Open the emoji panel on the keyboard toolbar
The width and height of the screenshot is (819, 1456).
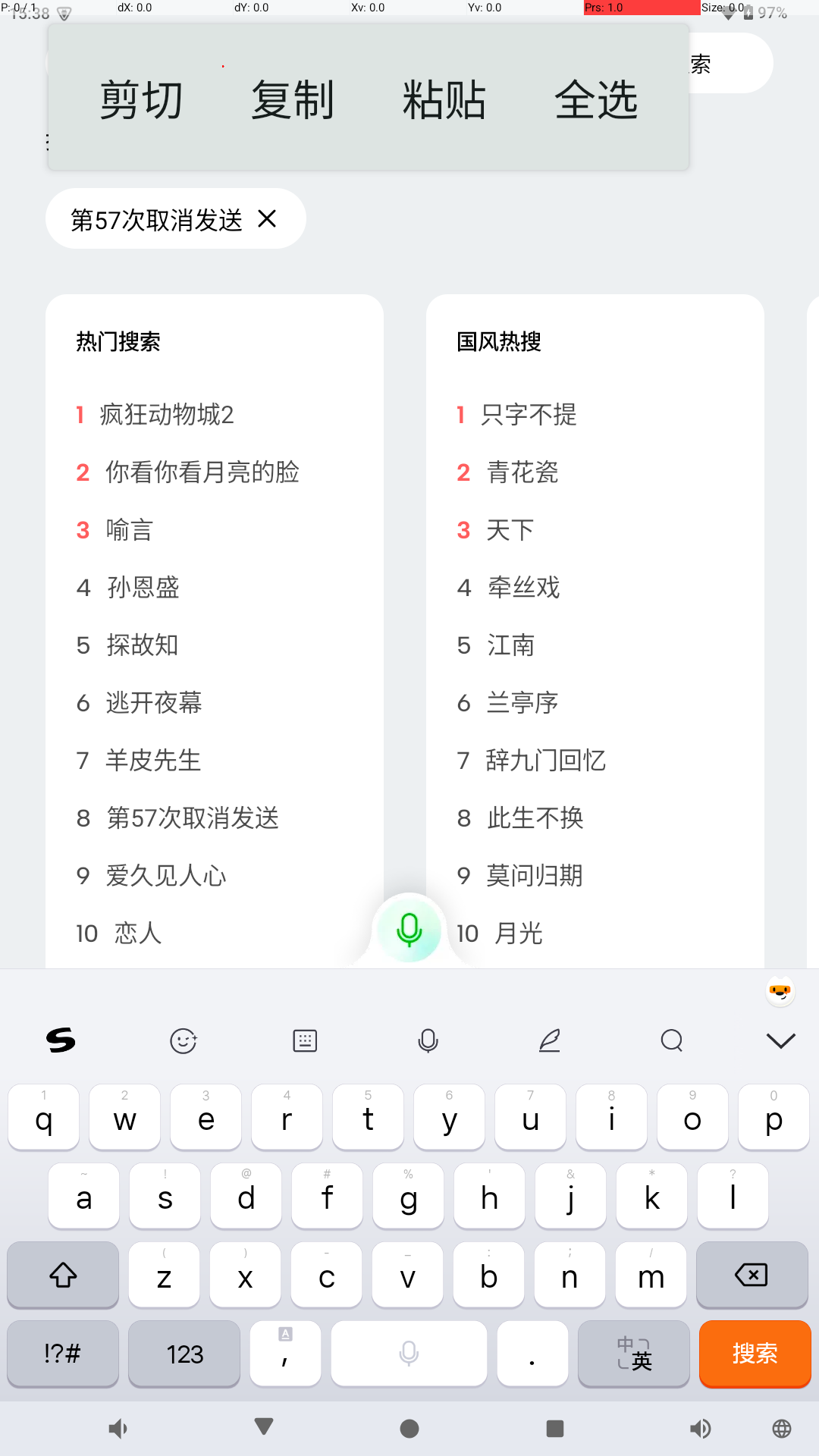point(184,1040)
